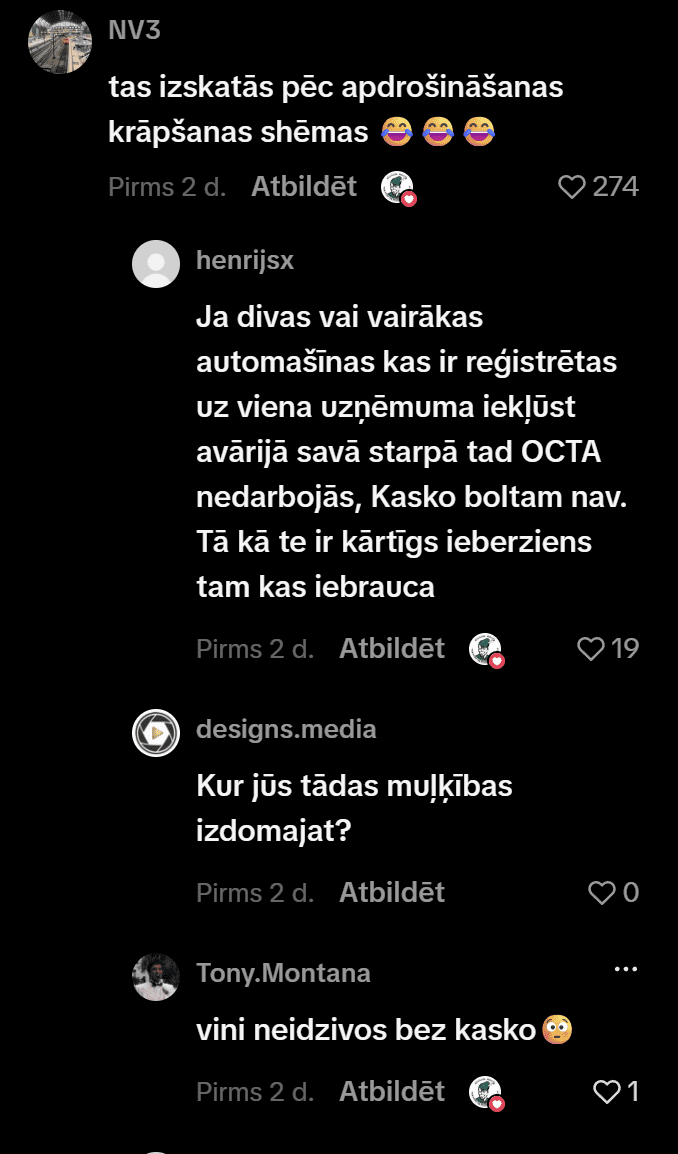The image size is (678, 1154).
Task: Reply to designs.media's comment
Action: click(x=391, y=893)
